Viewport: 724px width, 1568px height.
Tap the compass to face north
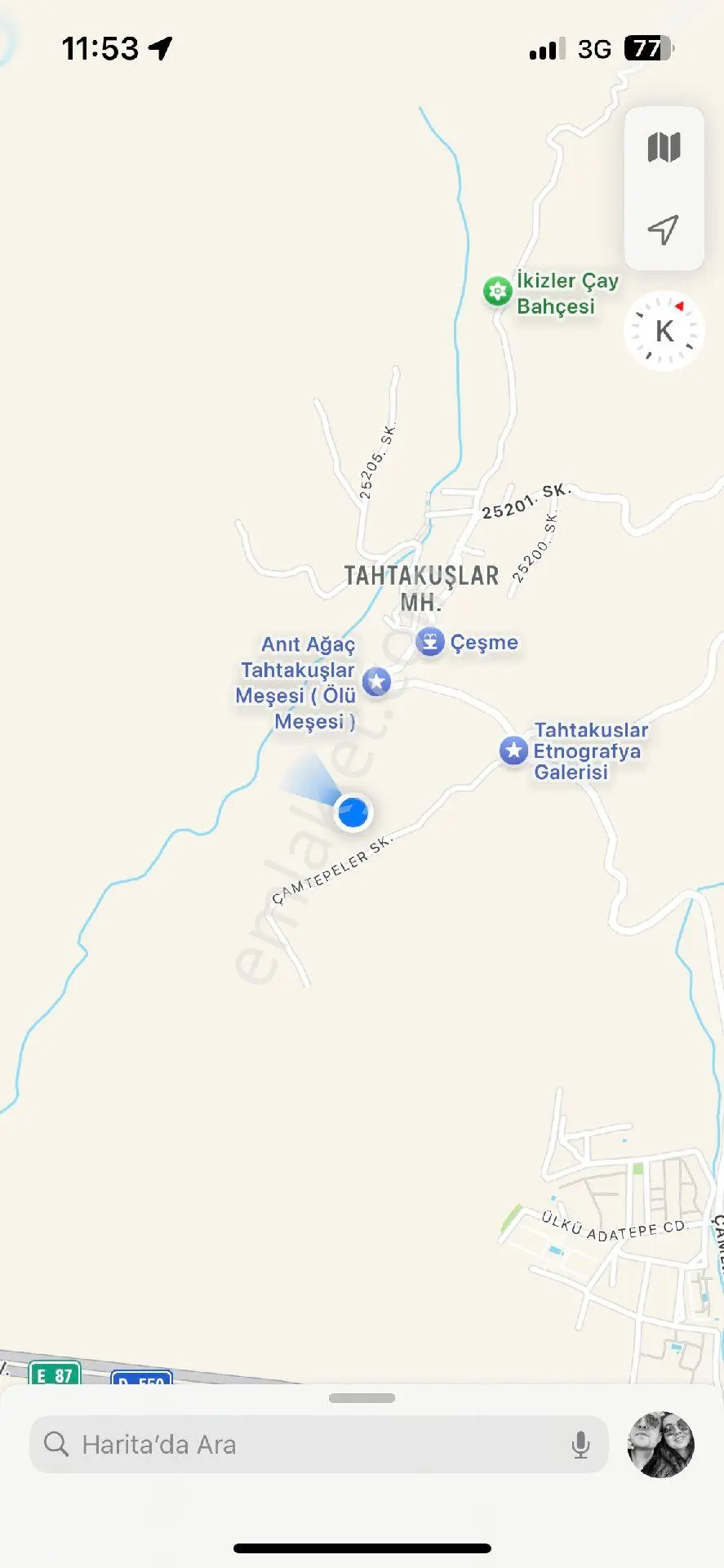click(x=664, y=331)
